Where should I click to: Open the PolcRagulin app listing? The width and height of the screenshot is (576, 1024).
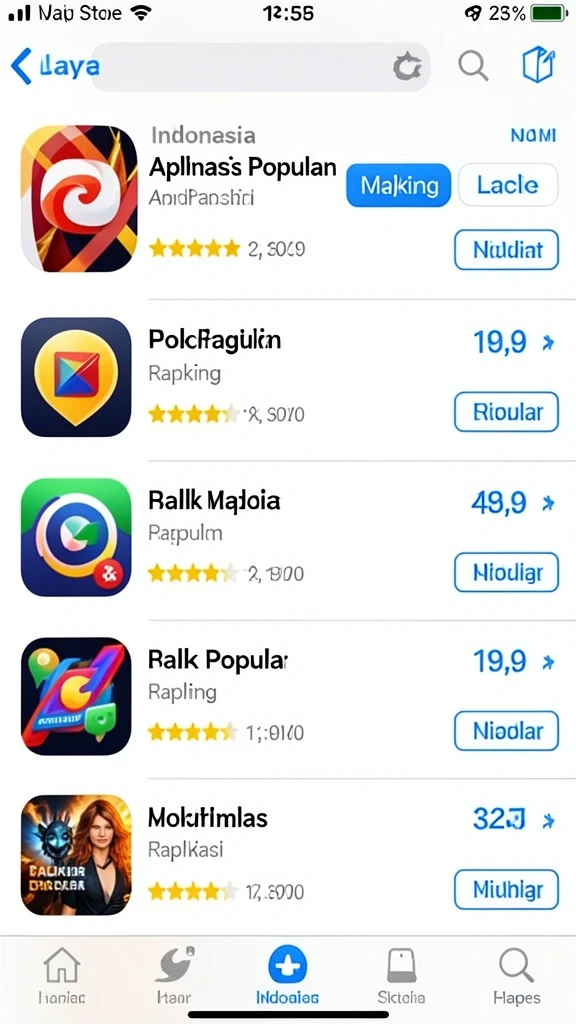288,377
